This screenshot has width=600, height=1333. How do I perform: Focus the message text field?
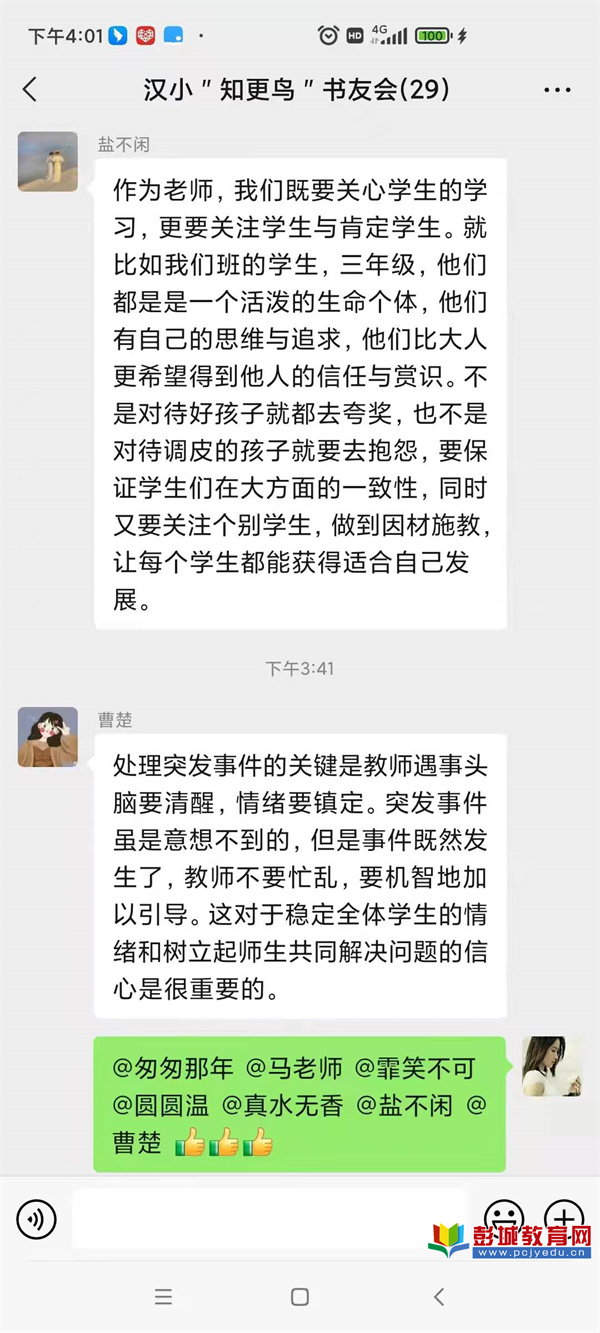pyautogui.click(x=270, y=1218)
